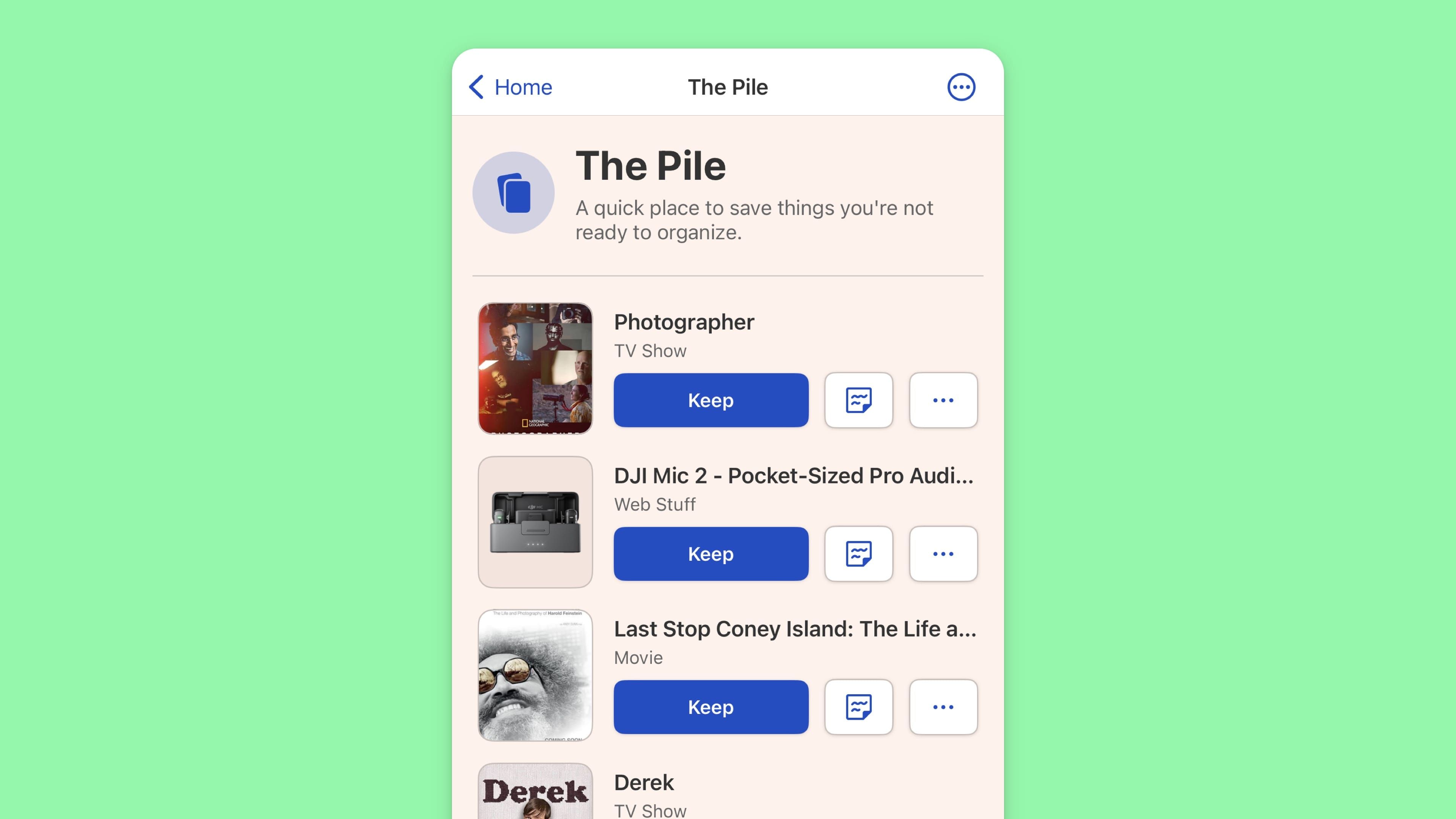Open more options for DJI Mic 2
This screenshot has height=819, width=1456.
(x=943, y=554)
